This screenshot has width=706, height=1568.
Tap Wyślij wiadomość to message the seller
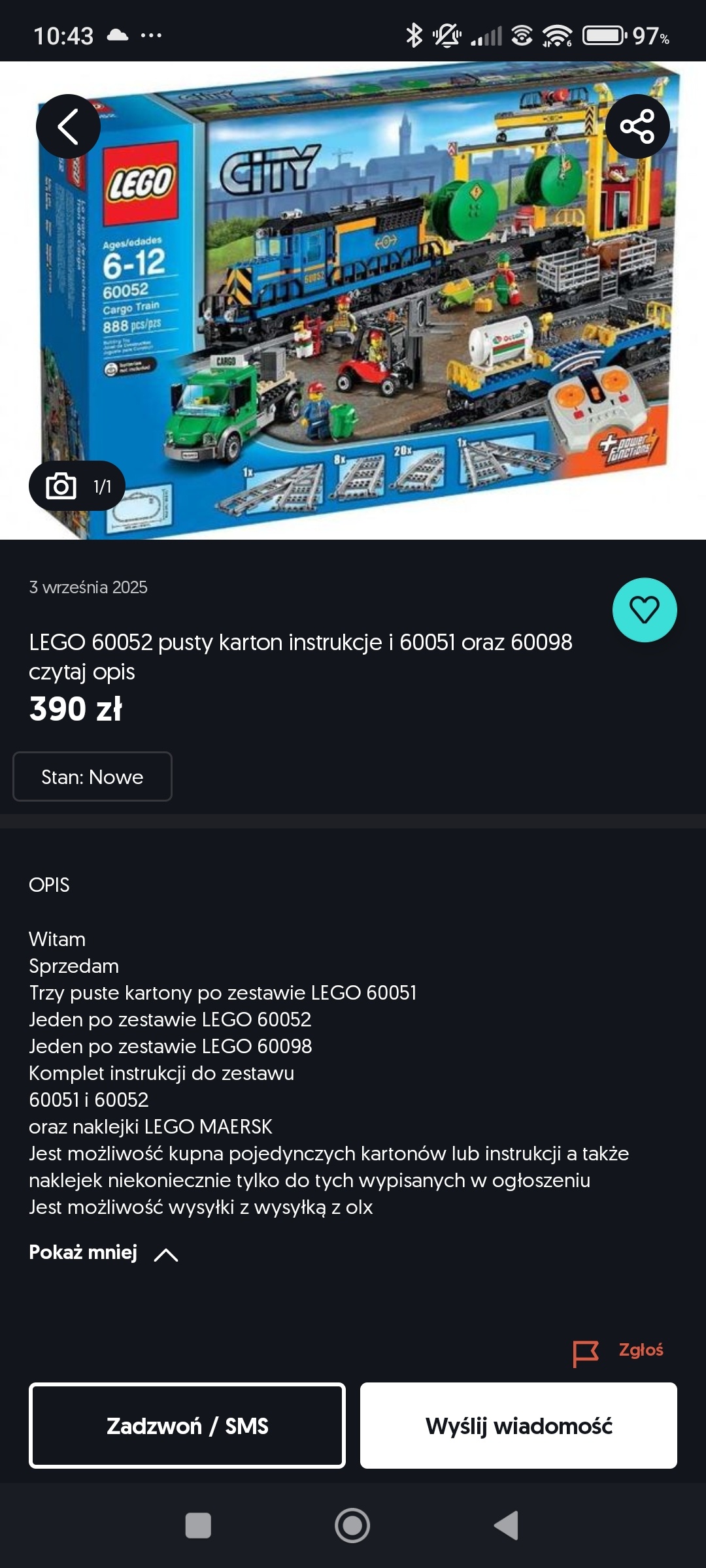(518, 1426)
